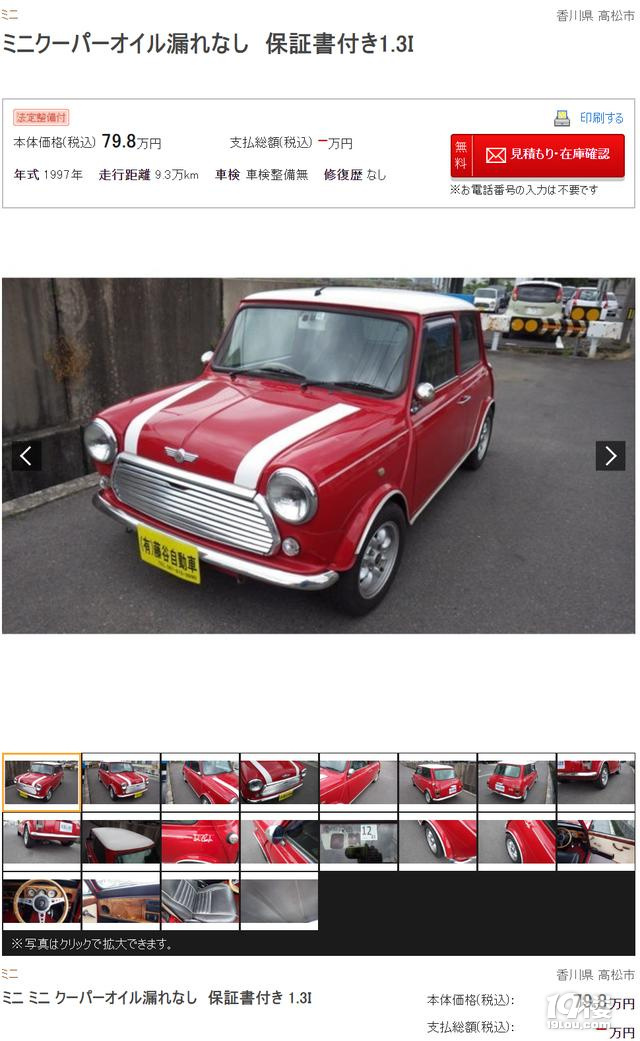Select the black leather seats thumbnail

tap(200, 900)
